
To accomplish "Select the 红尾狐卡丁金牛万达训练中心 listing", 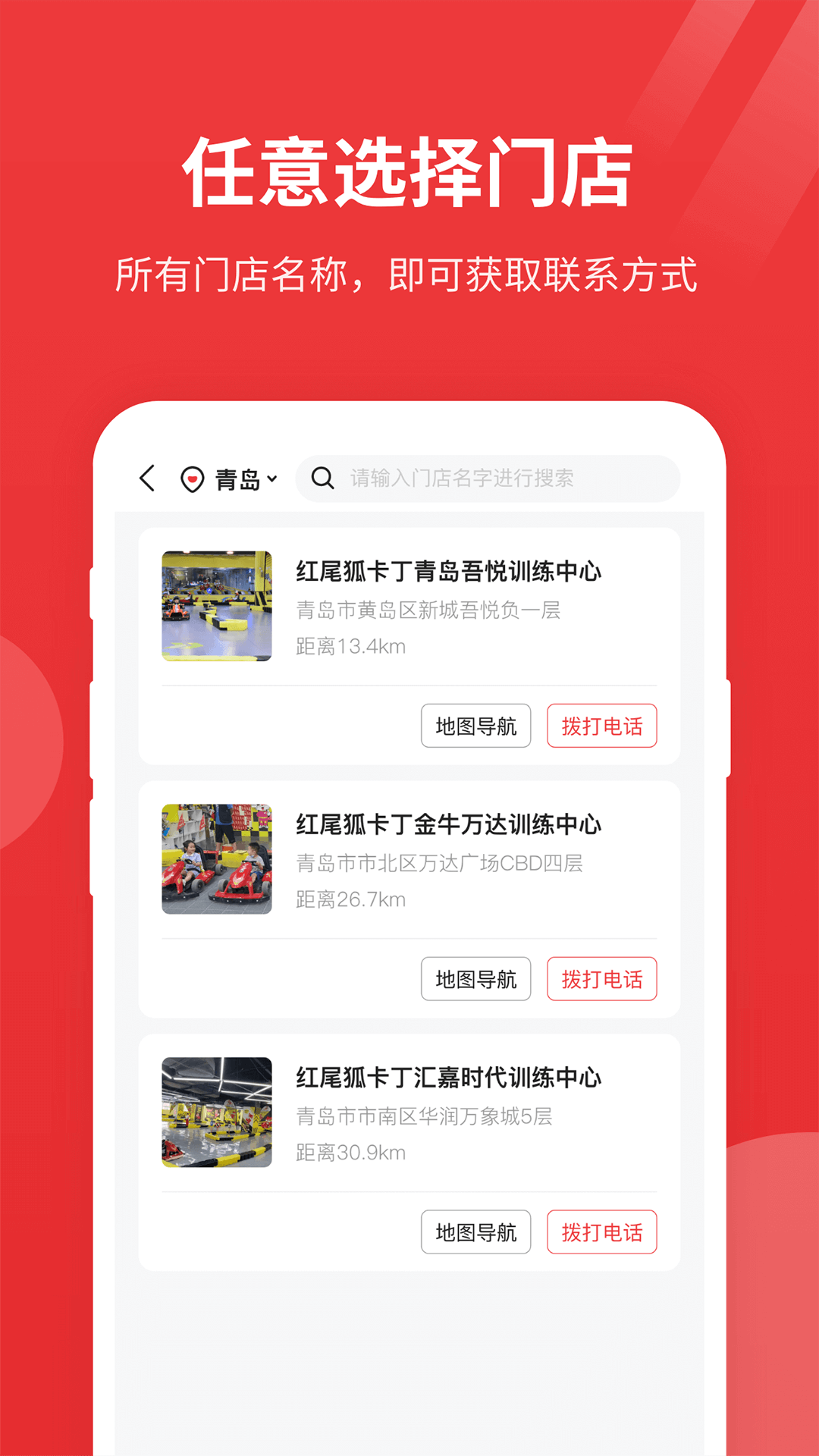I will click(449, 827).
